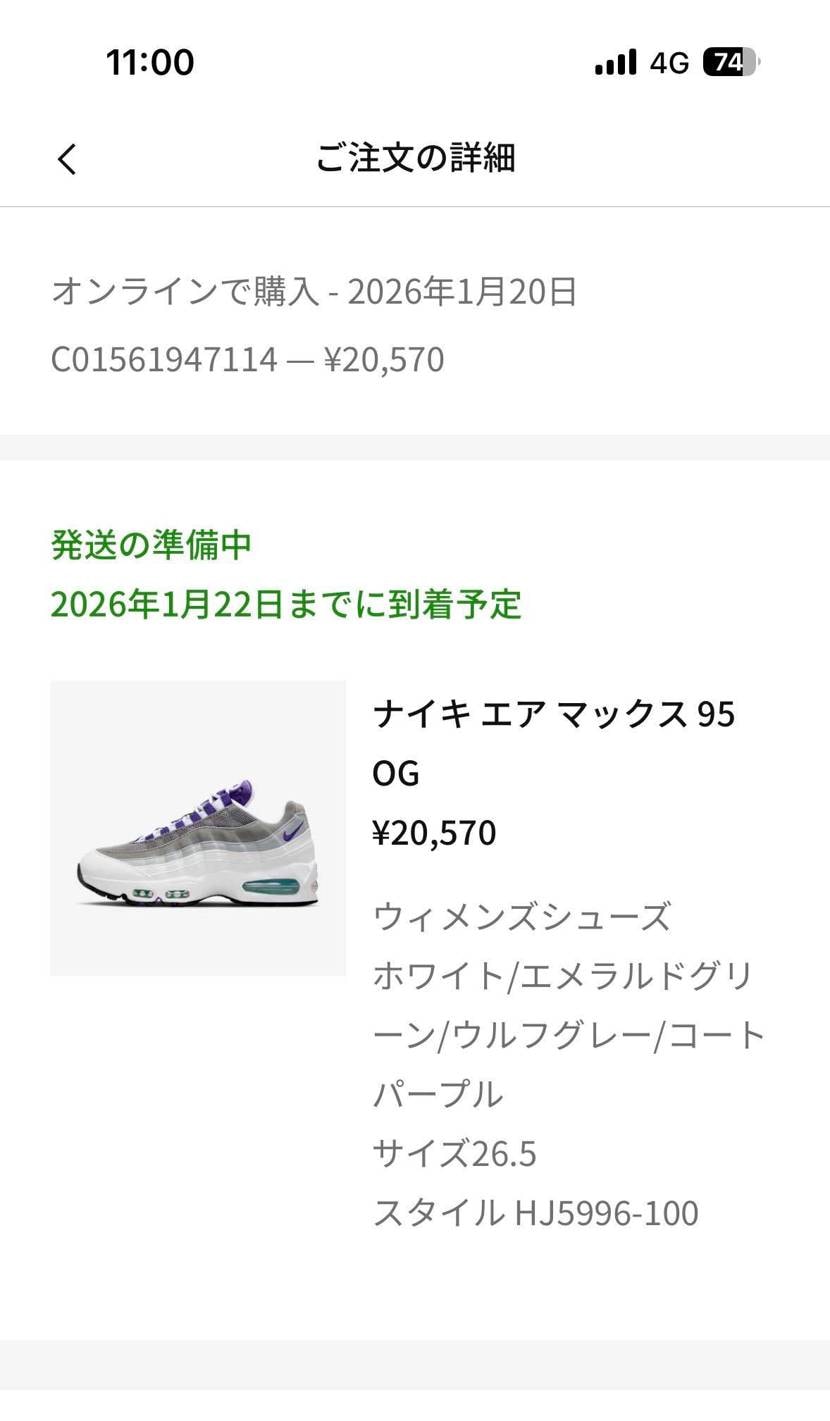830x1421 pixels.
Task: Open the Air Max 95 product thumbnail
Action: (x=197, y=826)
